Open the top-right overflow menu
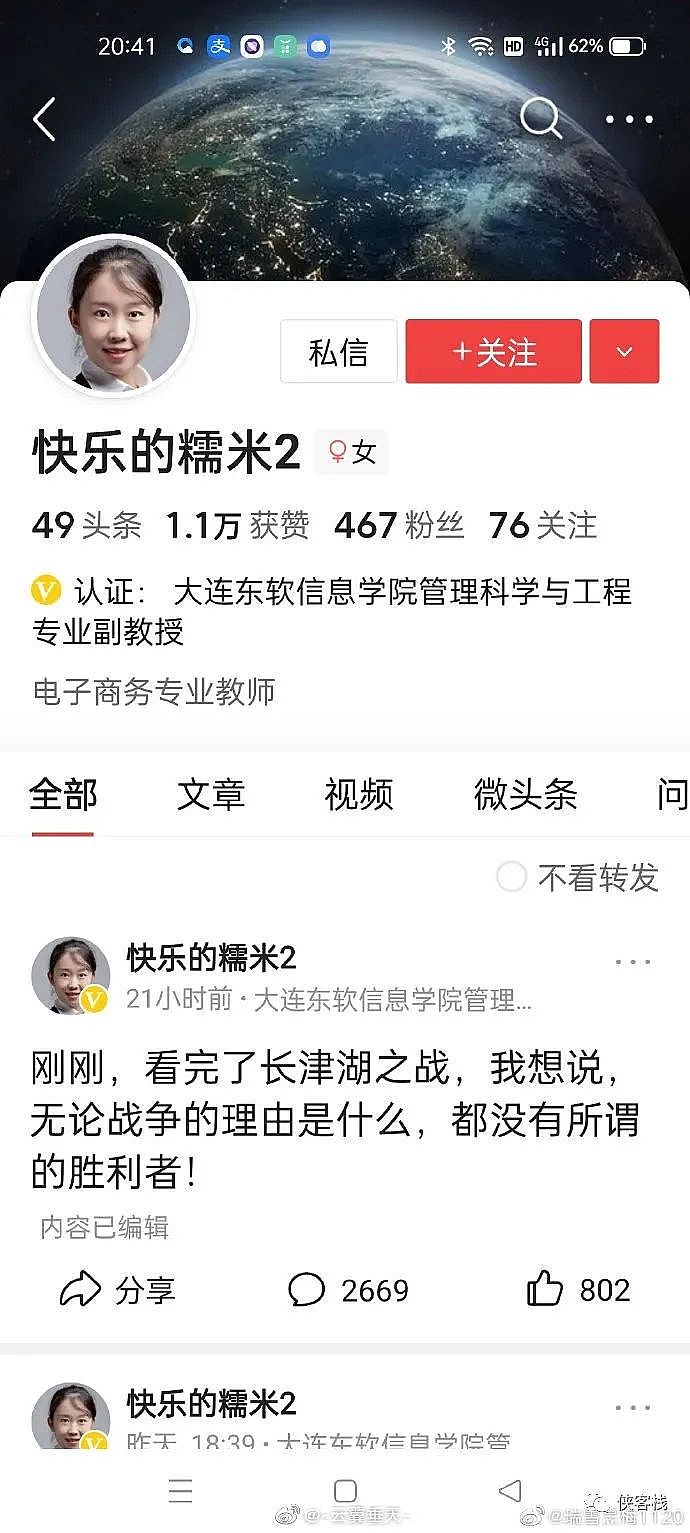Image resolution: width=690 pixels, height=1533 pixels. click(630, 120)
